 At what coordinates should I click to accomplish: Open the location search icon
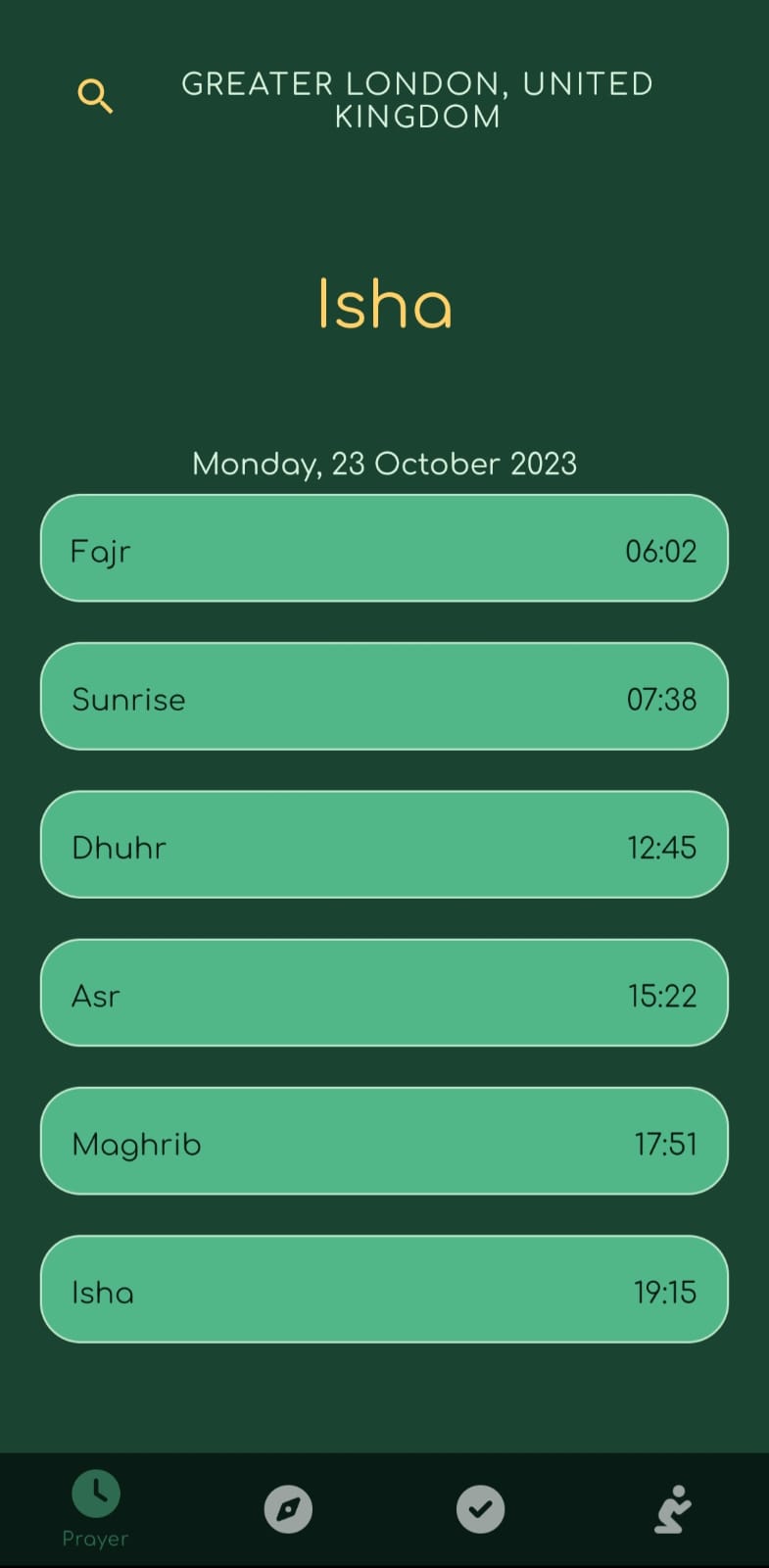click(95, 96)
